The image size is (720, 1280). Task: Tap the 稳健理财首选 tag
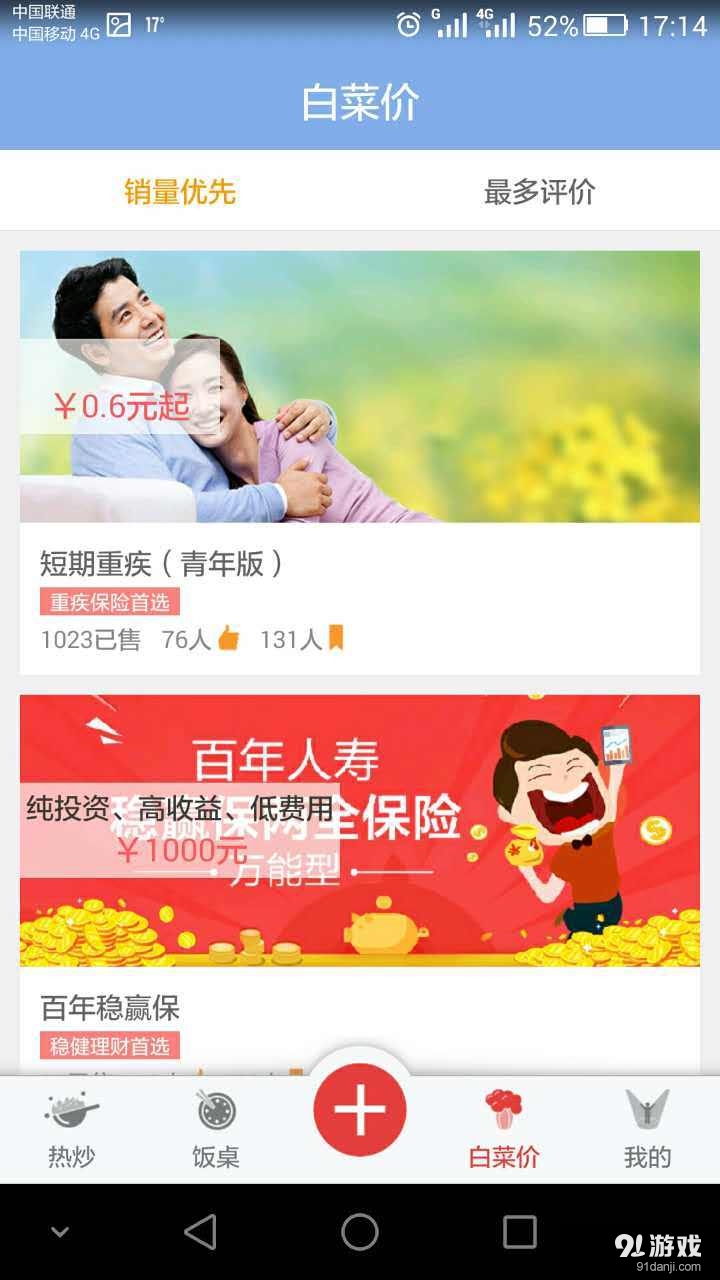pyautogui.click(x=108, y=1045)
